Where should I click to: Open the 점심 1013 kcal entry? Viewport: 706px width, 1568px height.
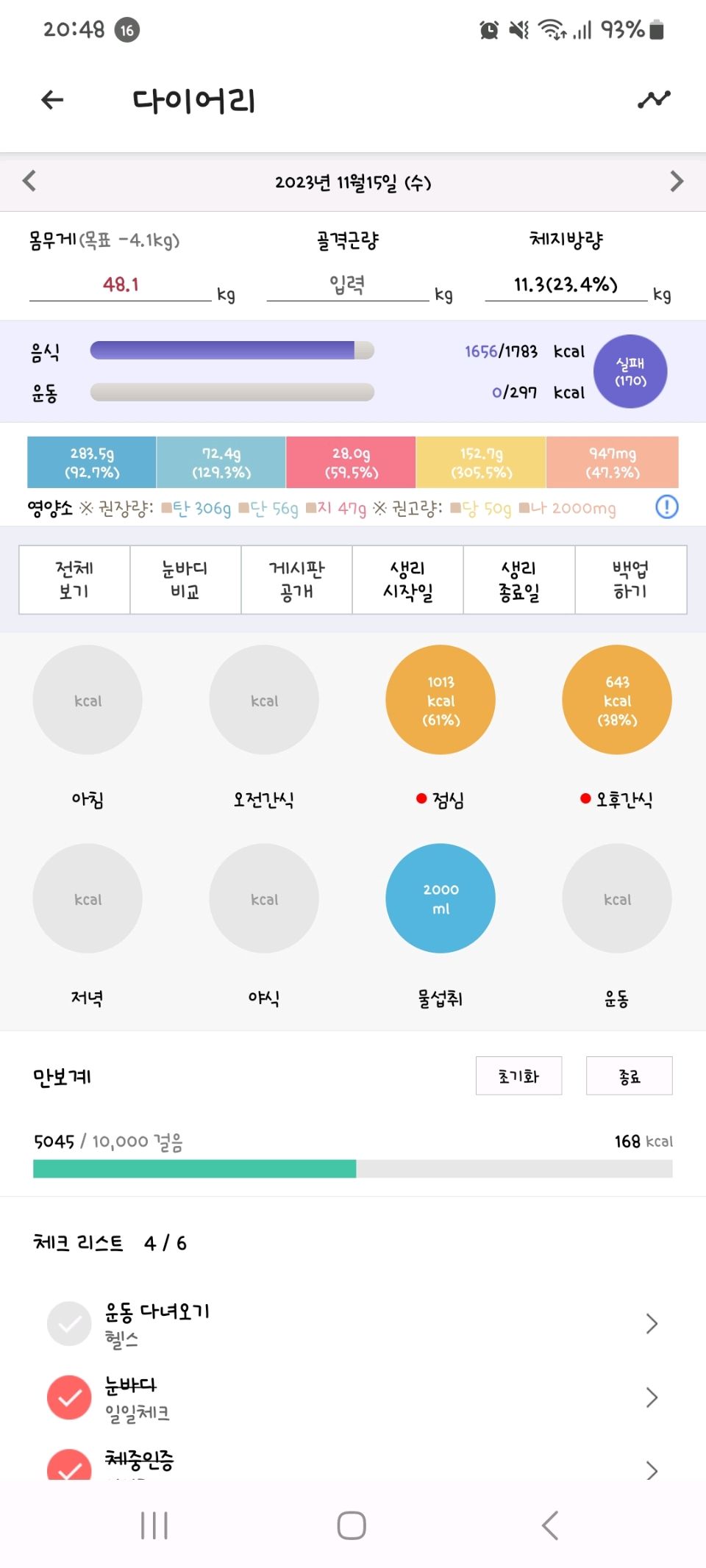(441, 700)
